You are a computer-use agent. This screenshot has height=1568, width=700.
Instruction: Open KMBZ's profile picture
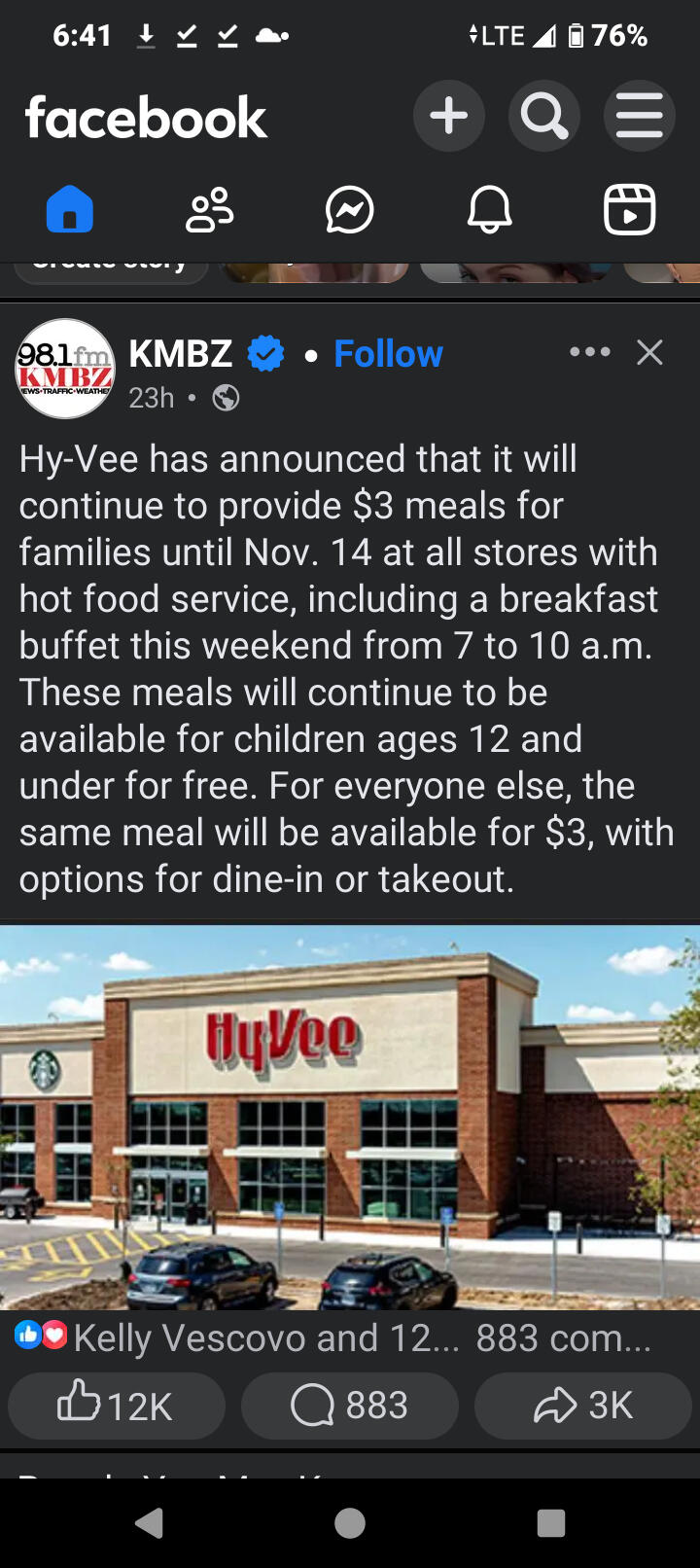(x=65, y=369)
